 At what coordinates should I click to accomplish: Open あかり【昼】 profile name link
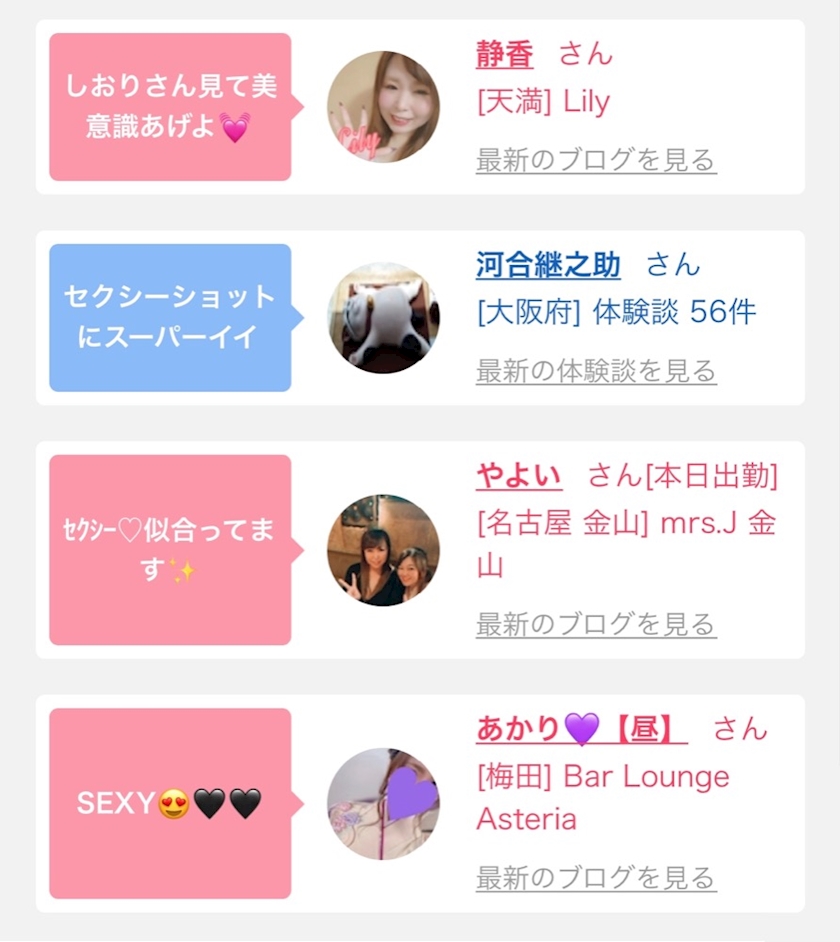(x=581, y=729)
